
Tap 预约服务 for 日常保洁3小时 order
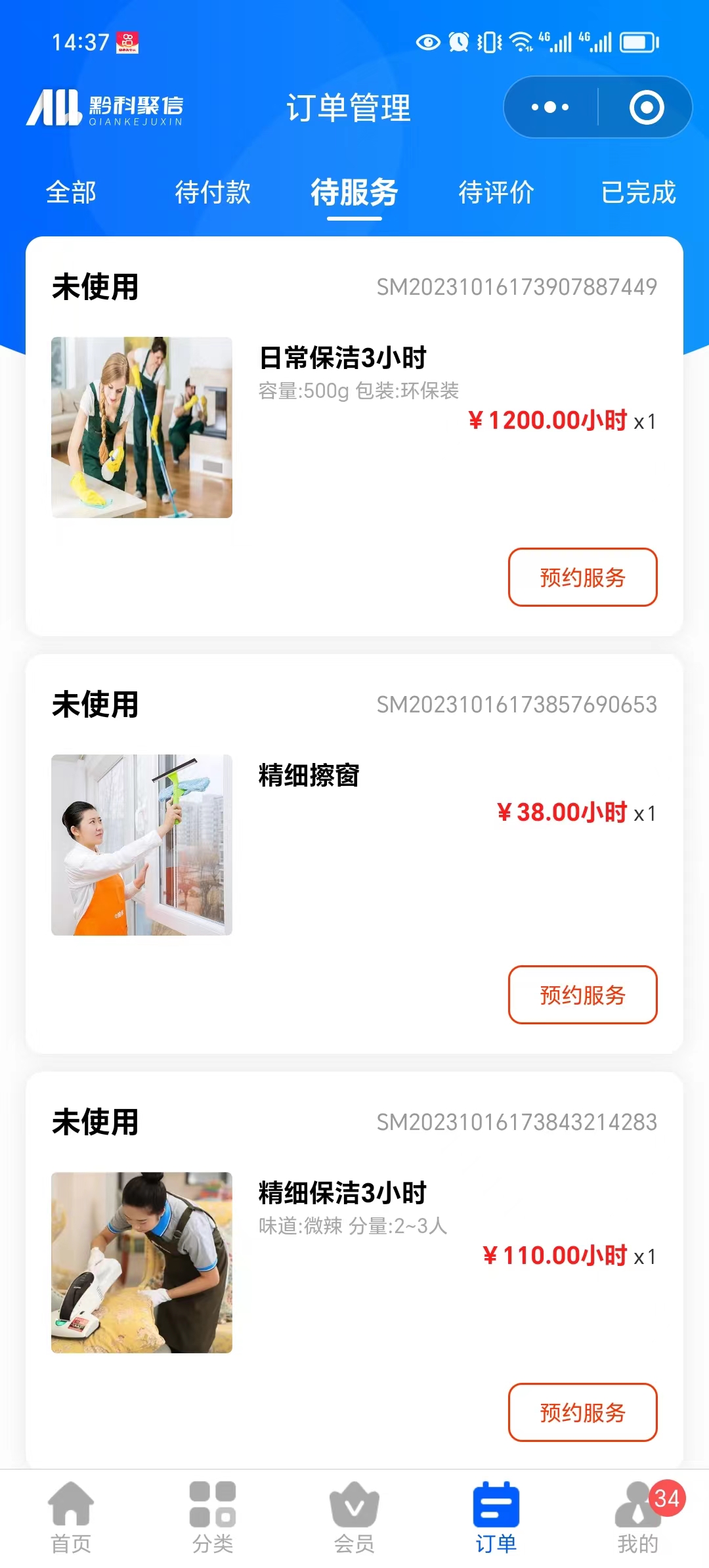tap(582, 577)
